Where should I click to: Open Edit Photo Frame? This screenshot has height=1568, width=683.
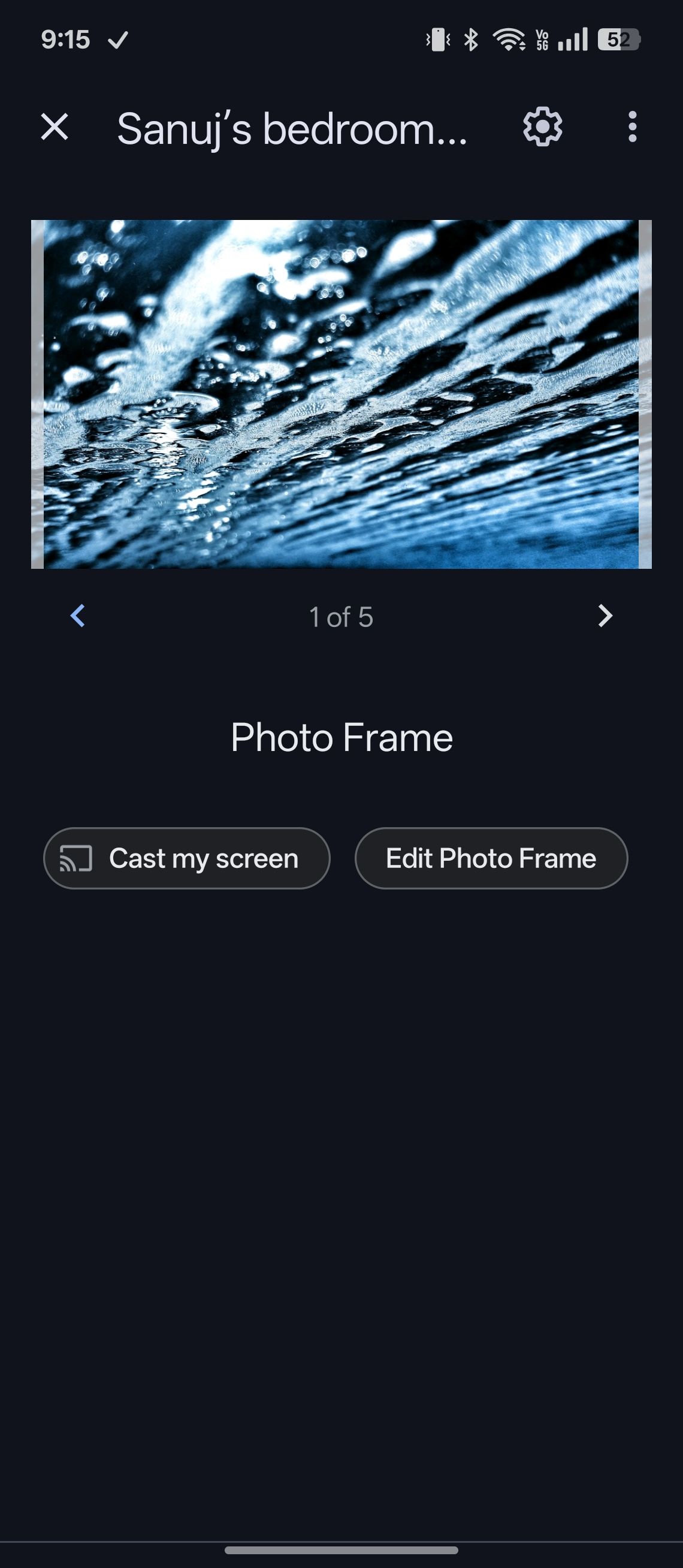[491, 858]
